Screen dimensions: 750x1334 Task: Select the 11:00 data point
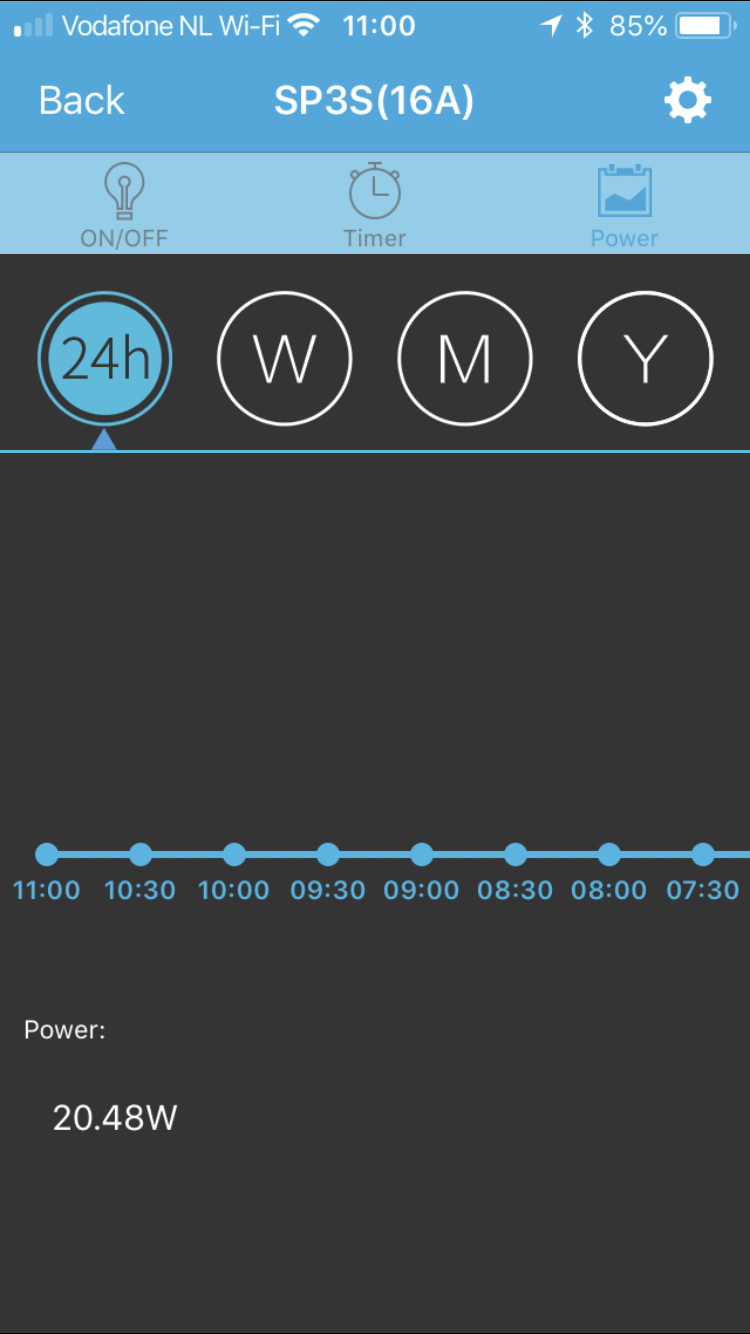47,854
